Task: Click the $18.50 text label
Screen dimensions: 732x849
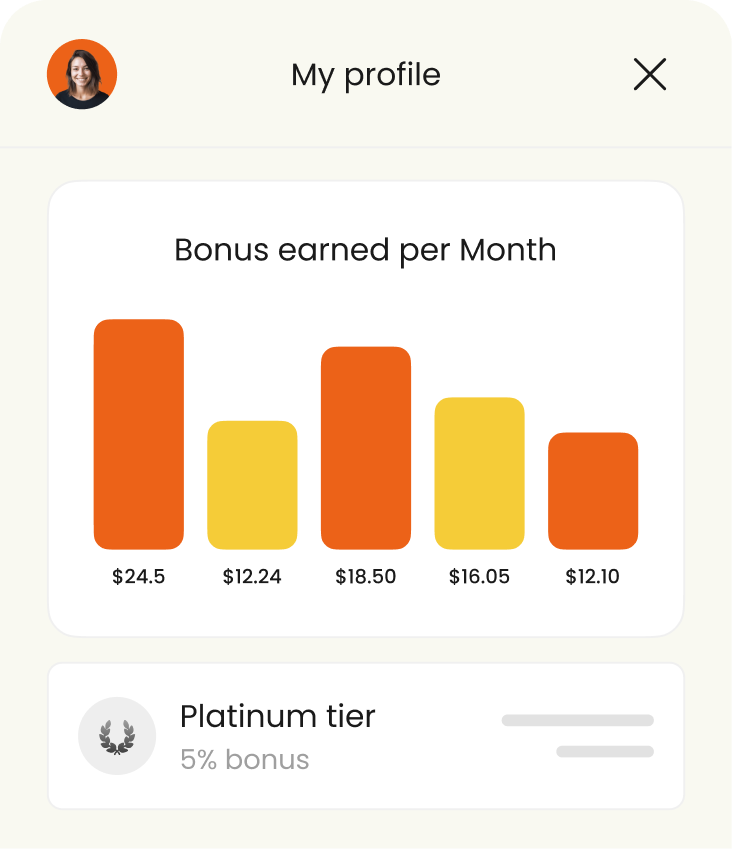Action: click(367, 576)
